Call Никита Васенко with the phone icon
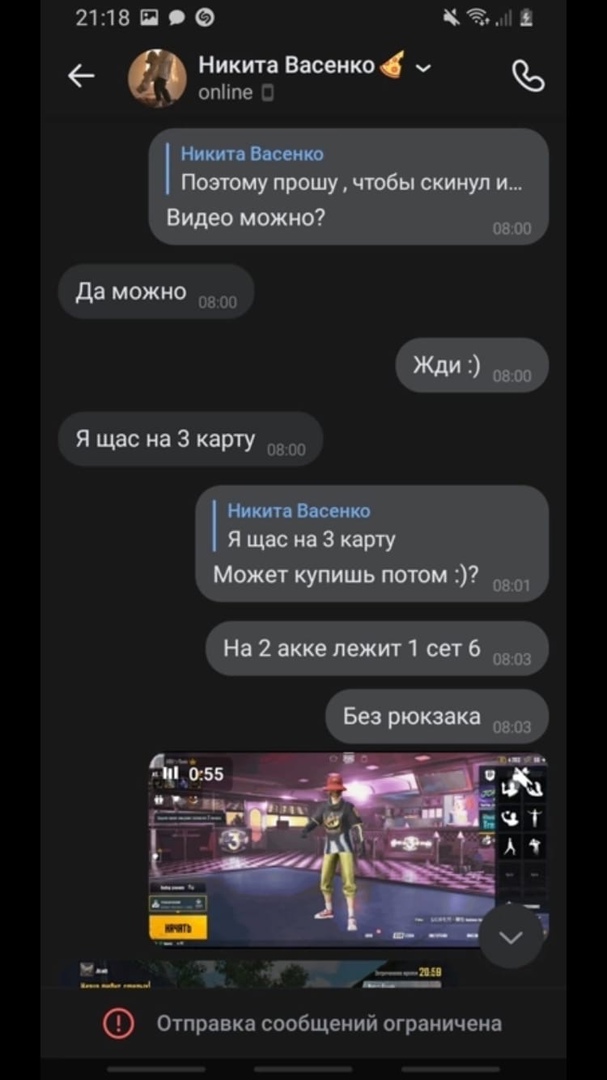607x1080 pixels. pos(527,76)
